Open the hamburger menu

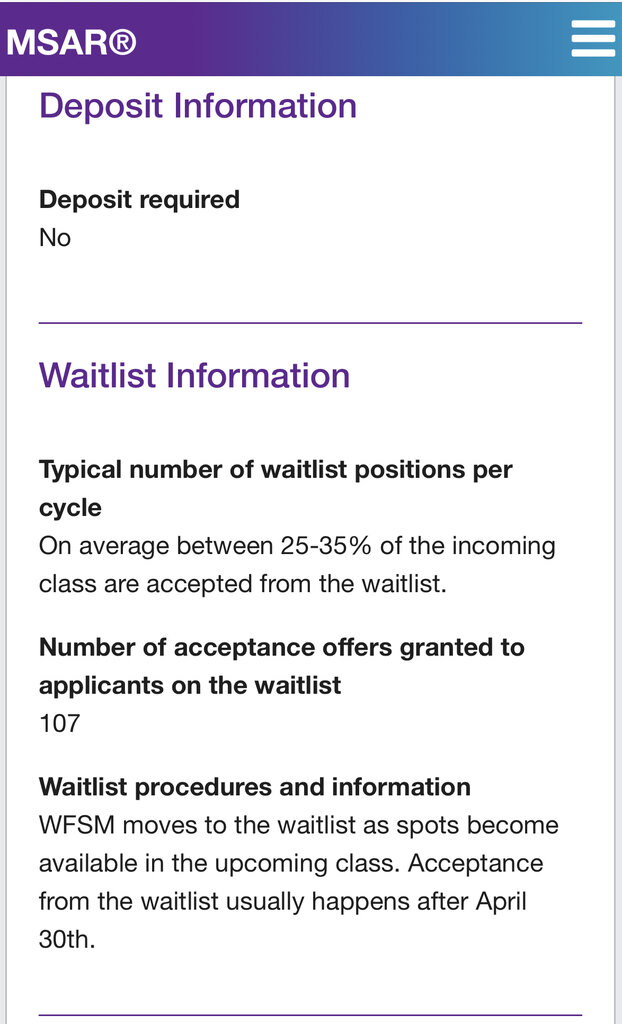coord(593,38)
